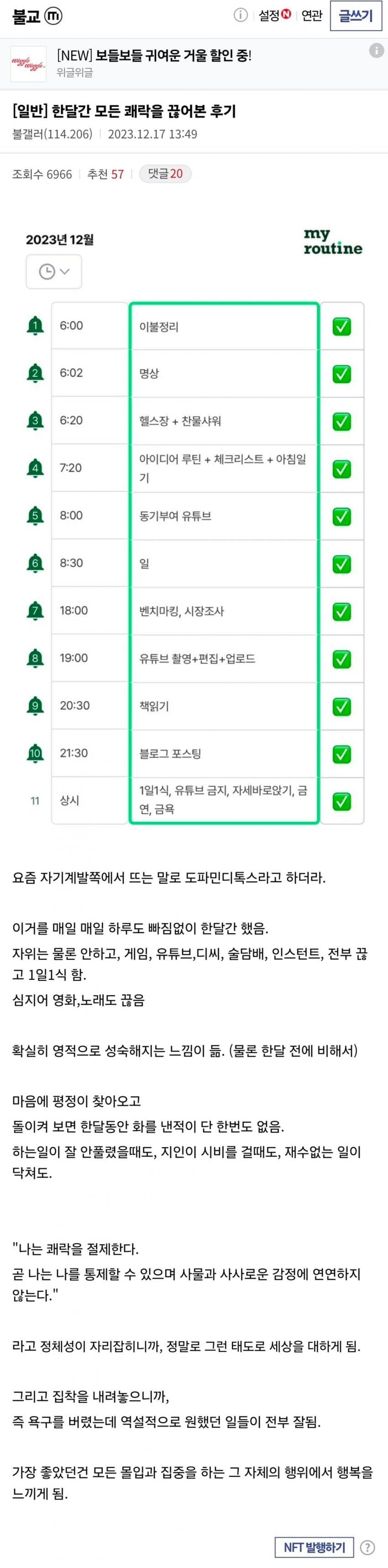Jump to the 댓글 20 comments
Viewport: 388px width, 1568px height.
[165, 174]
